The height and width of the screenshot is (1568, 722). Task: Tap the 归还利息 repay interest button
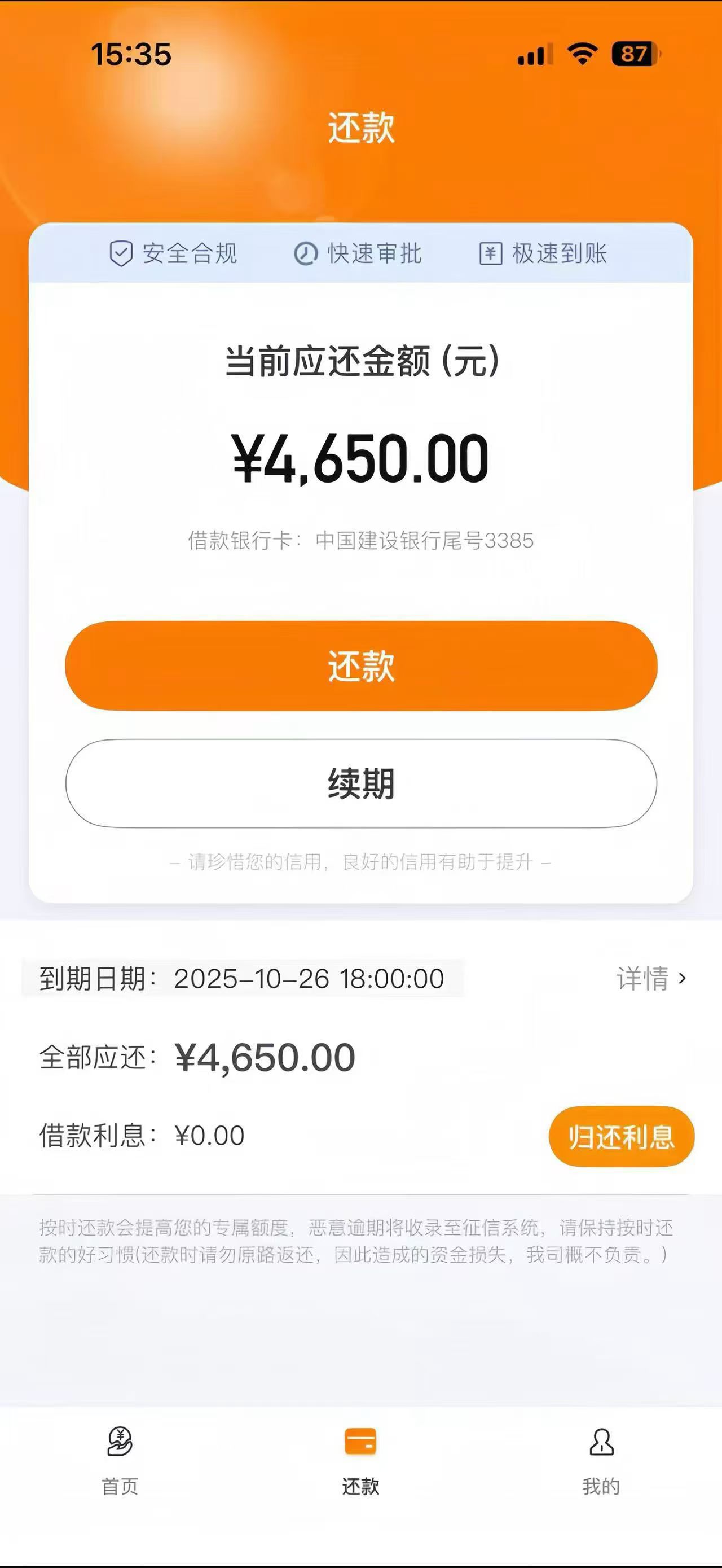pos(620,1136)
